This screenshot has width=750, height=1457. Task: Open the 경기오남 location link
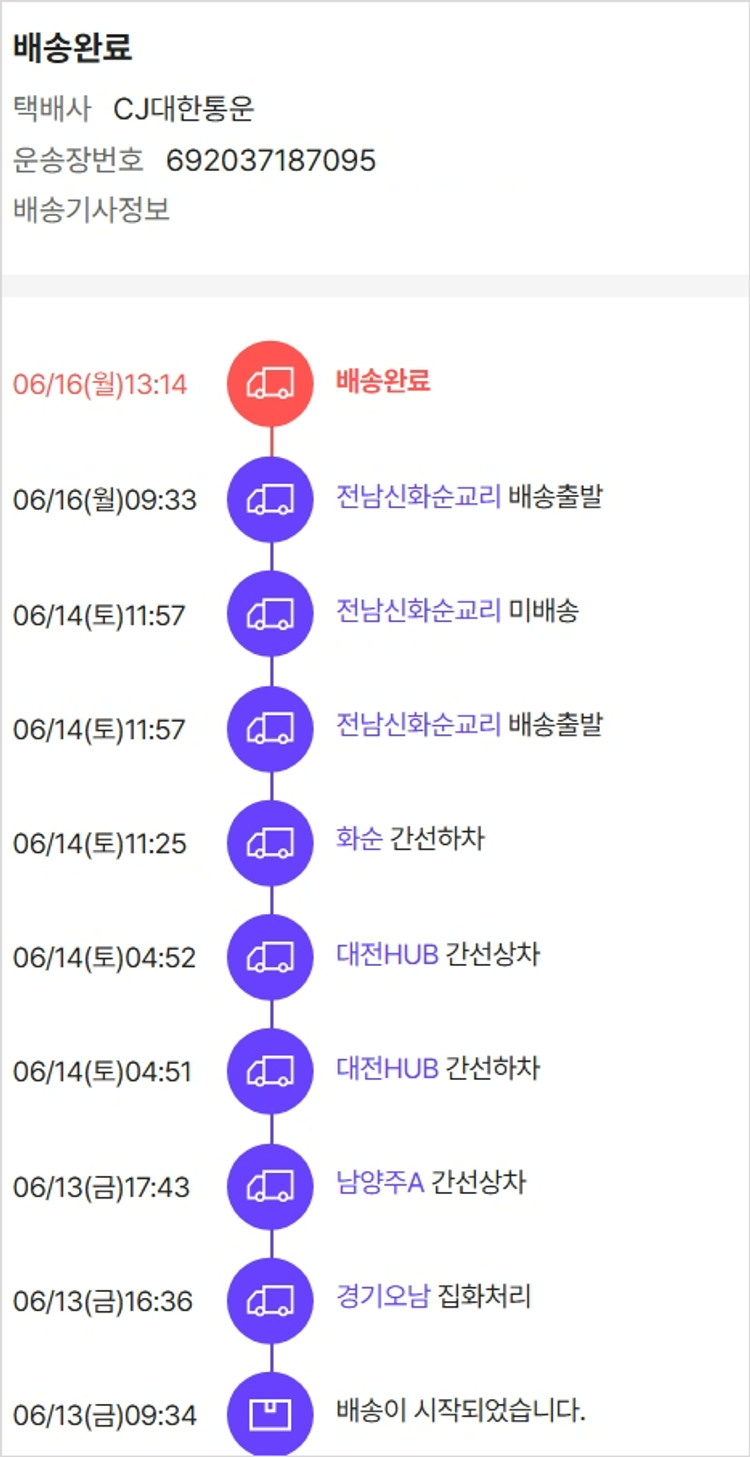click(x=383, y=1297)
